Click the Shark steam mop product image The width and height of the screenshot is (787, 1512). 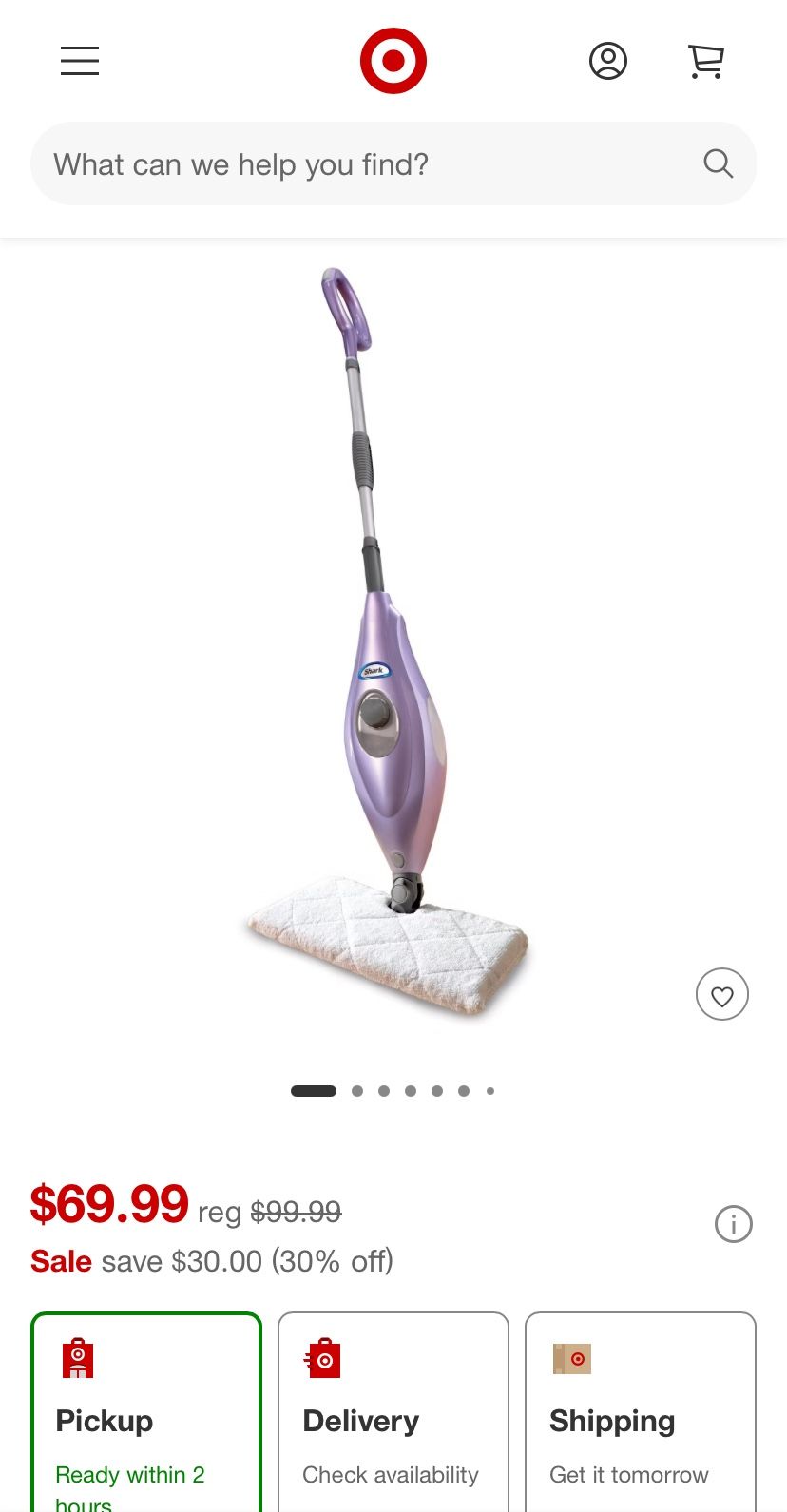pos(393,646)
